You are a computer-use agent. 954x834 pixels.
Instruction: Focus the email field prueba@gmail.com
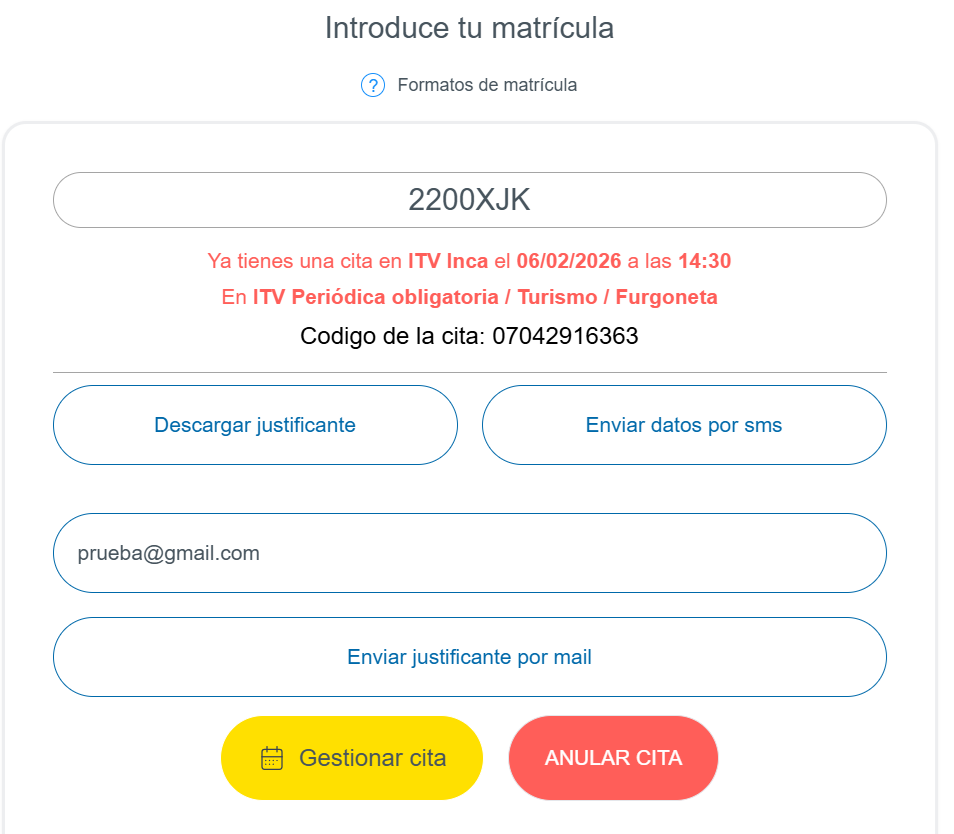[469, 553]
